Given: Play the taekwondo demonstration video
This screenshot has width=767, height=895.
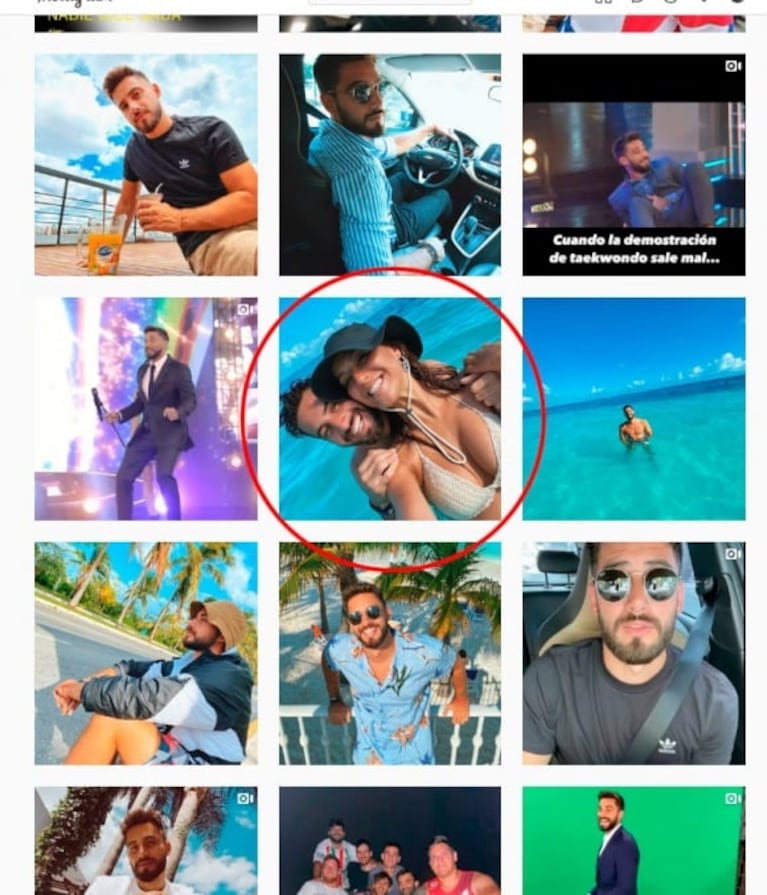Looking at the screenshot, I should (x=633, y=165).
